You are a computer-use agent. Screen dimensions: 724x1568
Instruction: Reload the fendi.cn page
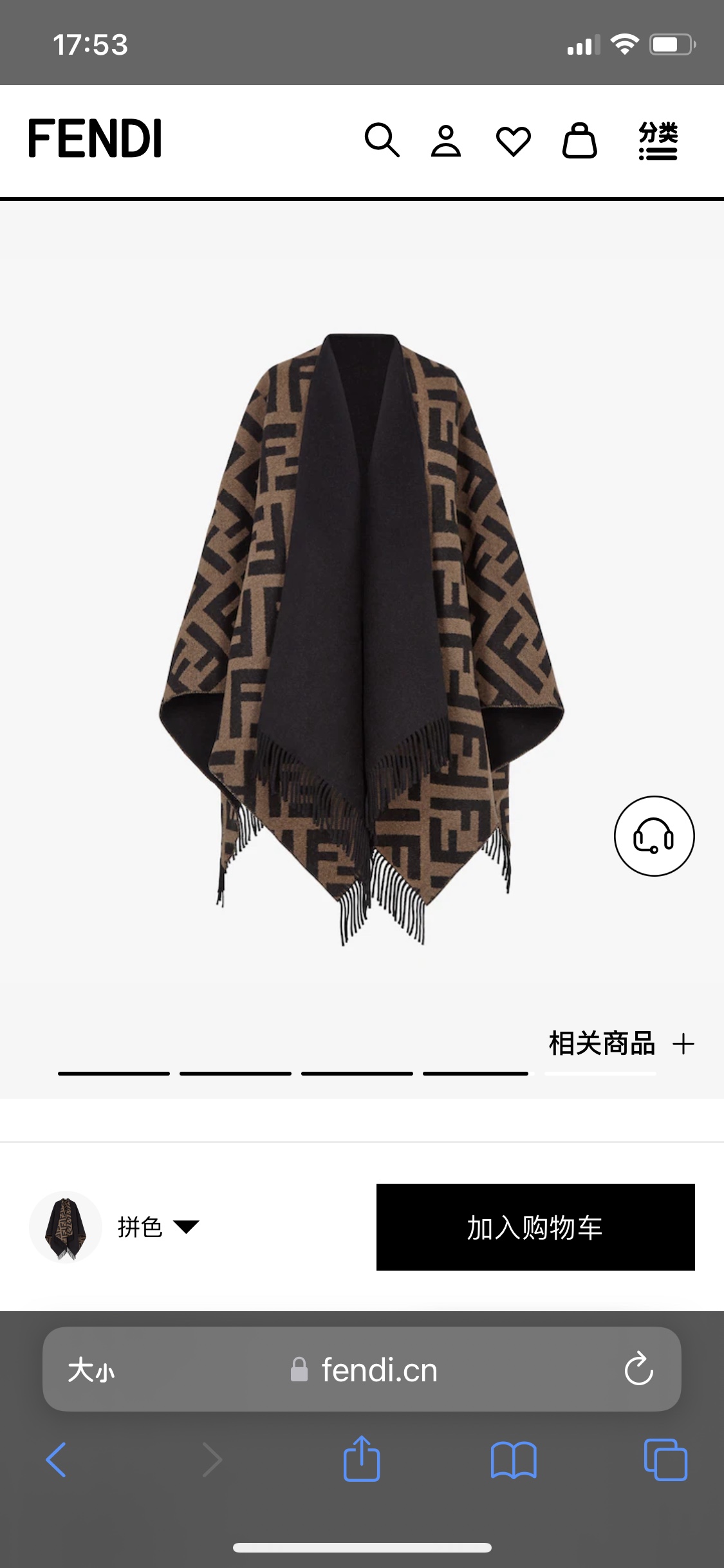click(638, 1369)
